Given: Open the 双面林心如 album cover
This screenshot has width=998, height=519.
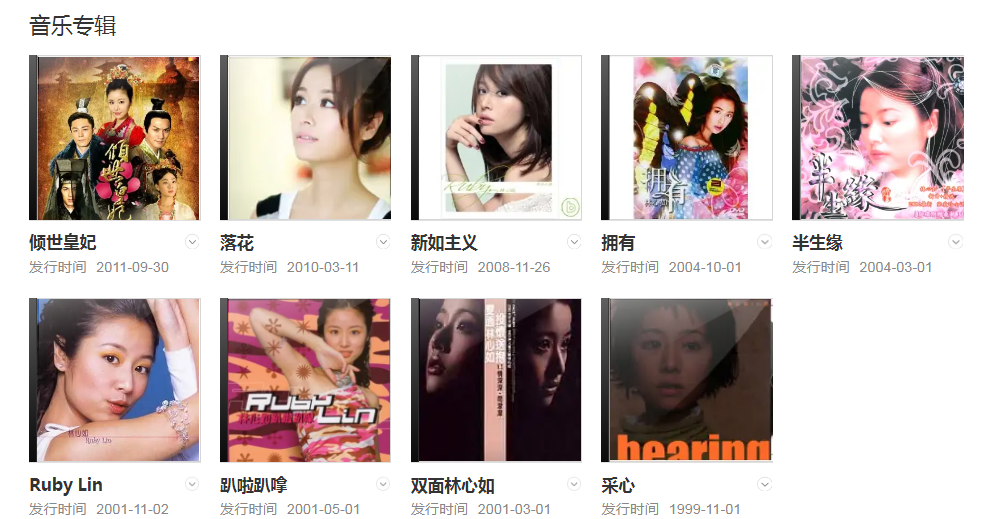Looking at the screenshot, I should click(497, 380).
